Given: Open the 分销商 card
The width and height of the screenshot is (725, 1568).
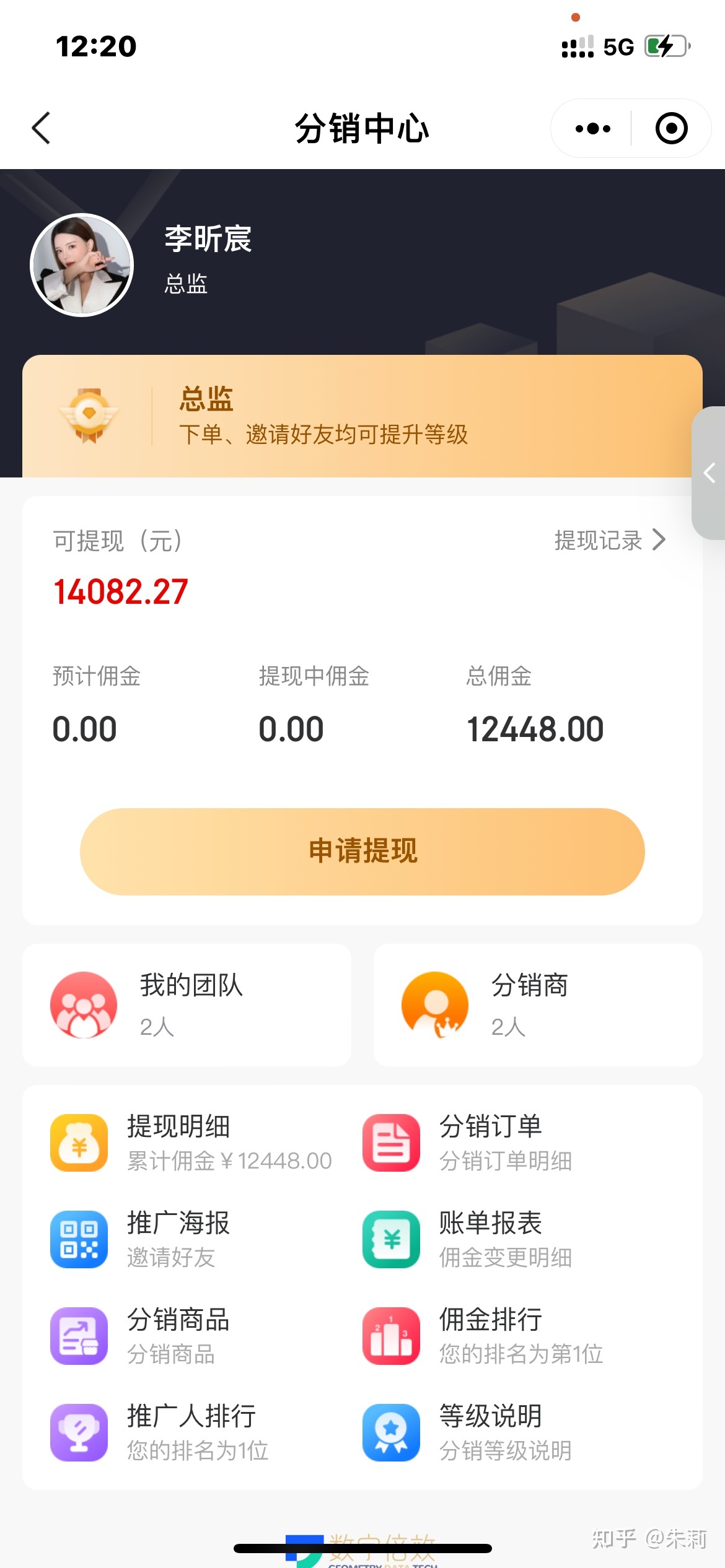Looking at the screenshot, I should click(x=537, y=1004).
